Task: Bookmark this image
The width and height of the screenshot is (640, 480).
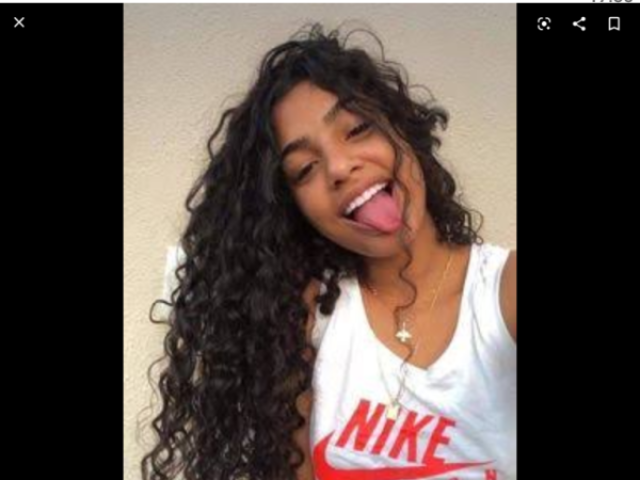Action: click(614, 23)
